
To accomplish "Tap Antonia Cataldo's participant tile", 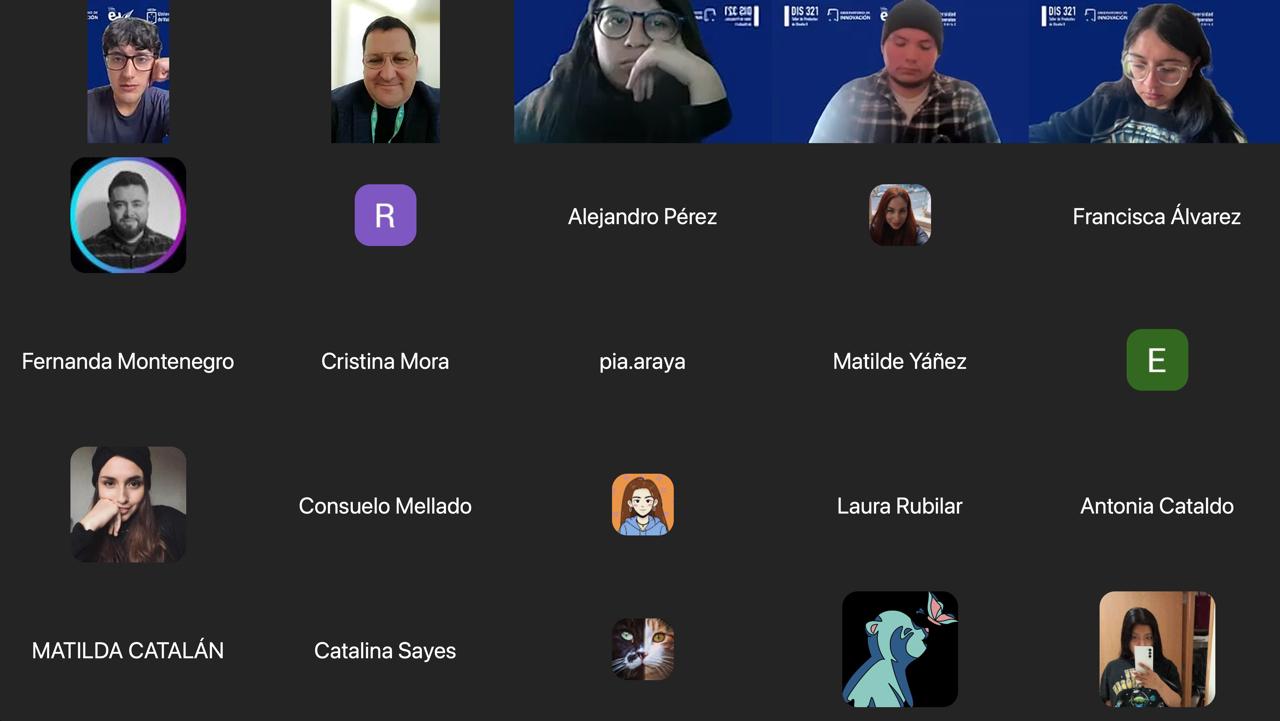I will [x=1156, y=506].
